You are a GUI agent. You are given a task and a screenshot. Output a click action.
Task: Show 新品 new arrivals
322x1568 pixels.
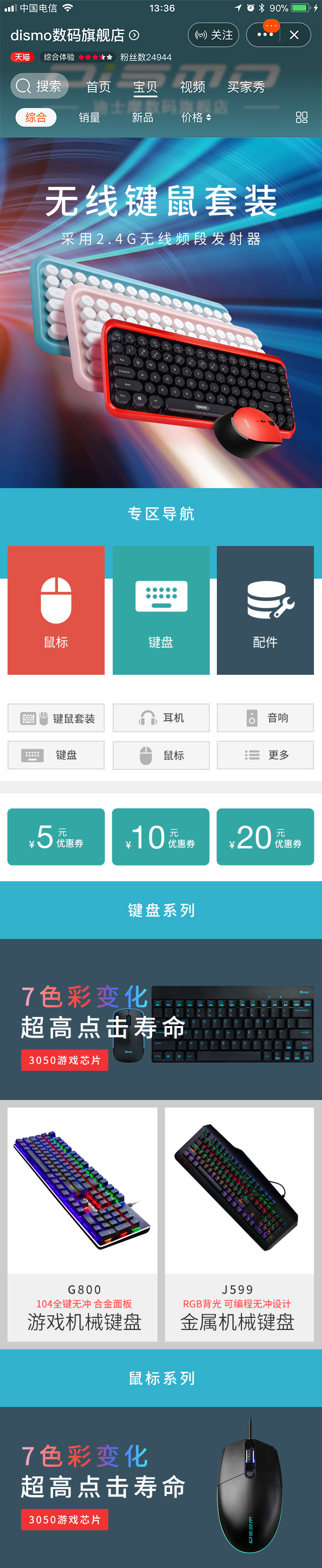(x=142, y=117)
